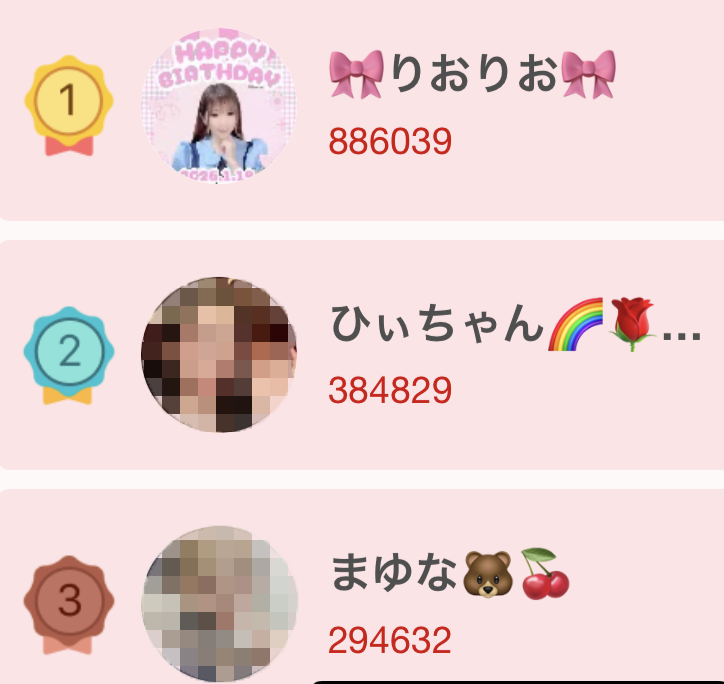
Task: Open the first-place row for りおりお
Action: pos(472,105)
